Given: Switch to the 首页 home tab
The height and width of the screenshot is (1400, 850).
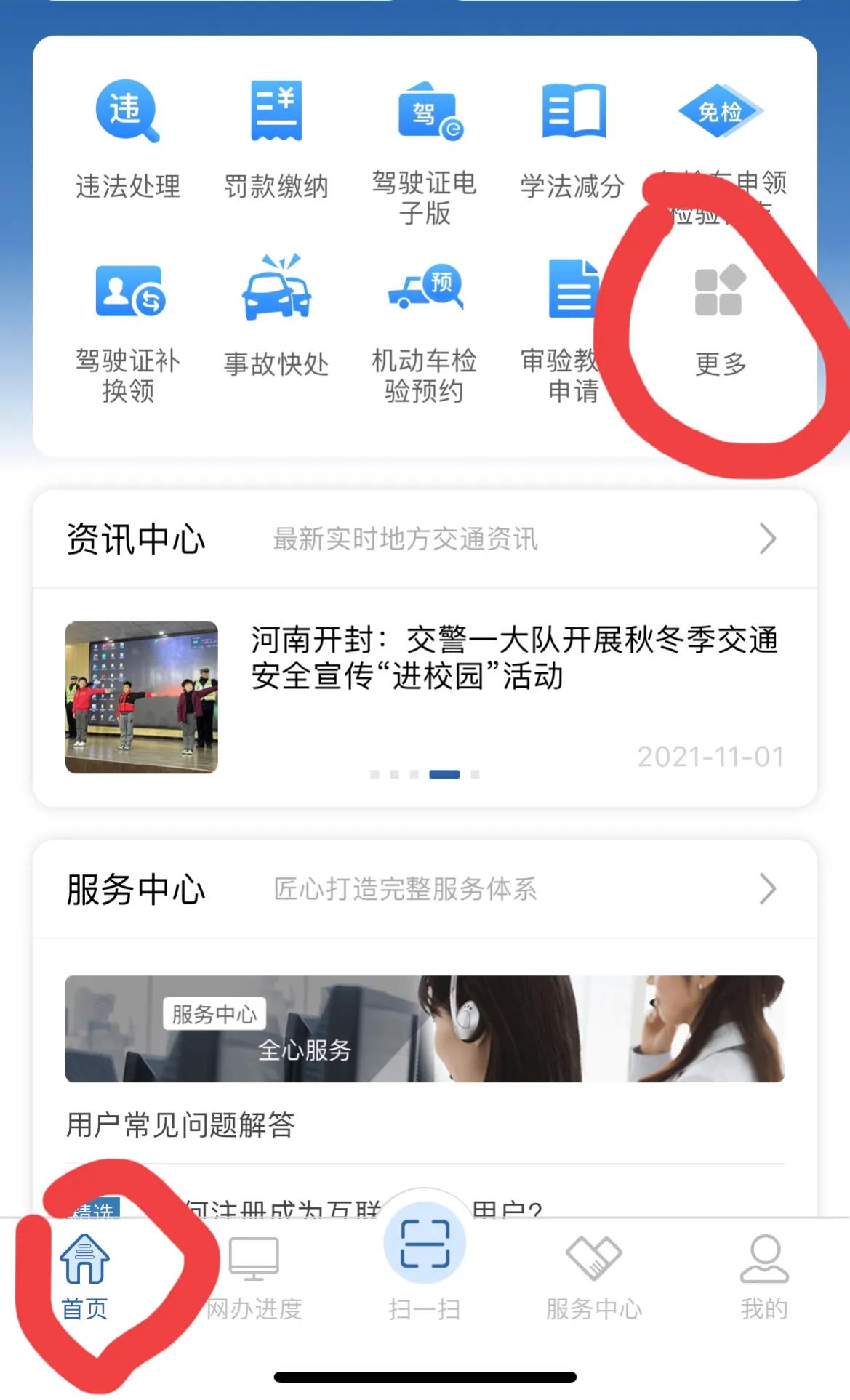Looking at the screenshot, I should tap(84, 1277).
